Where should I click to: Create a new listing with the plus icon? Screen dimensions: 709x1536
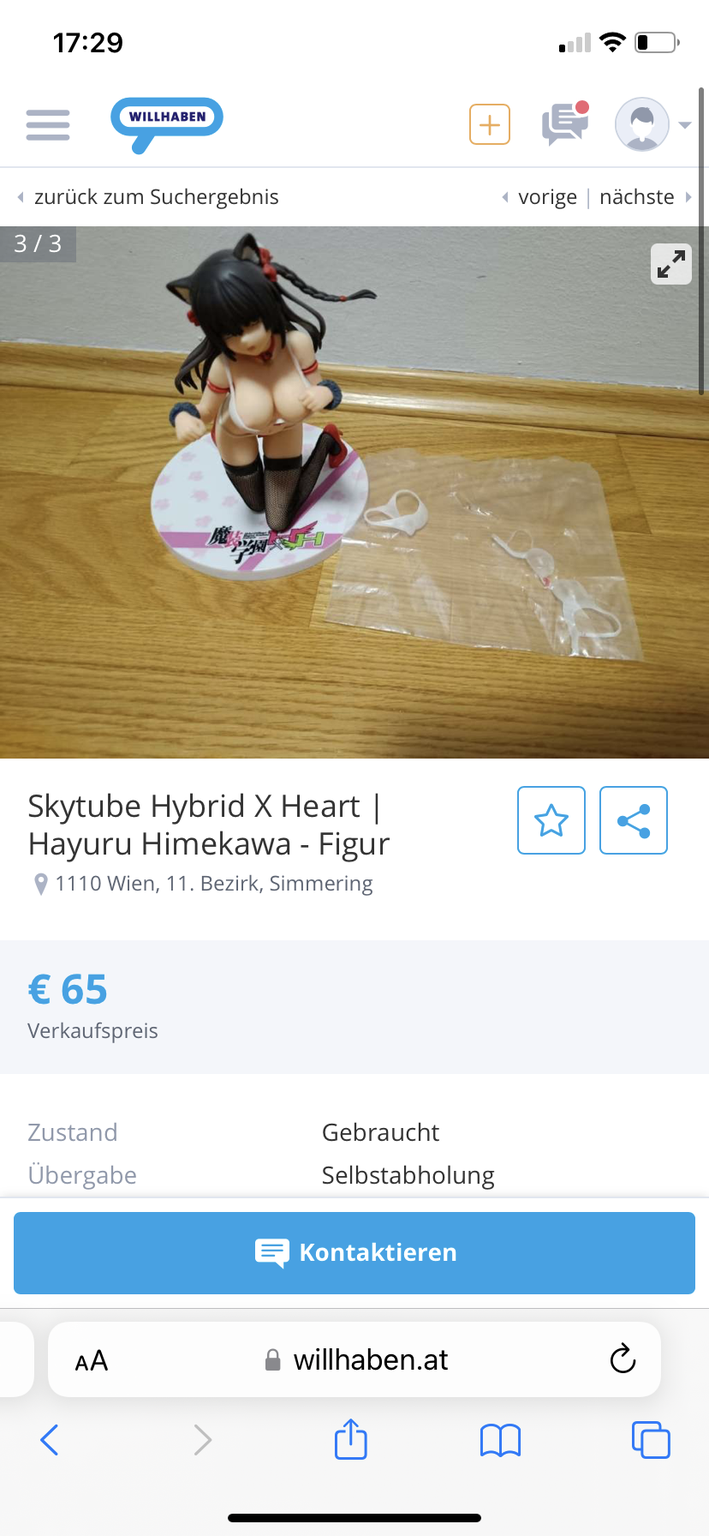coord(489,125)
